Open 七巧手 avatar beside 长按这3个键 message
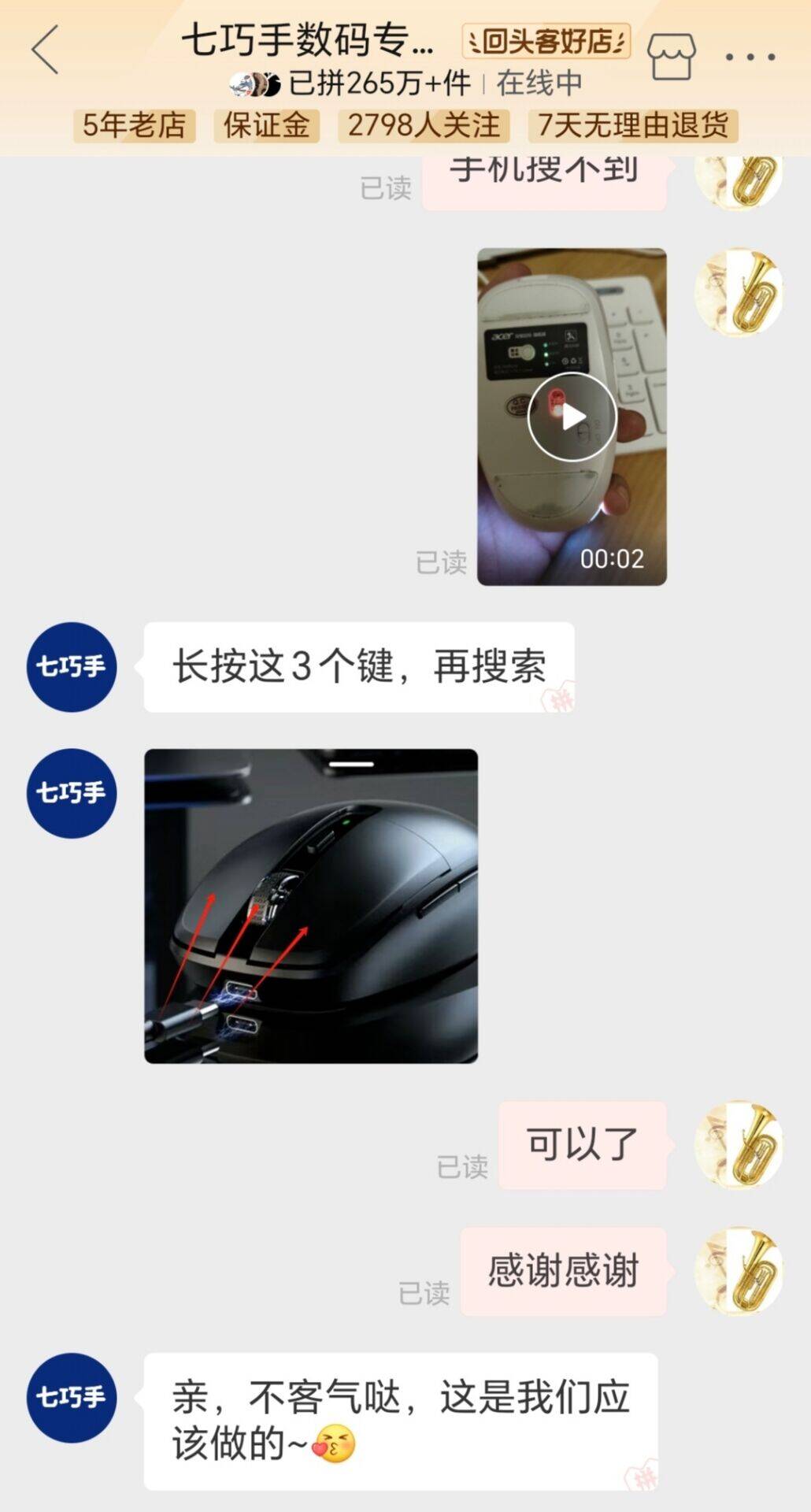 coord(71,667)
